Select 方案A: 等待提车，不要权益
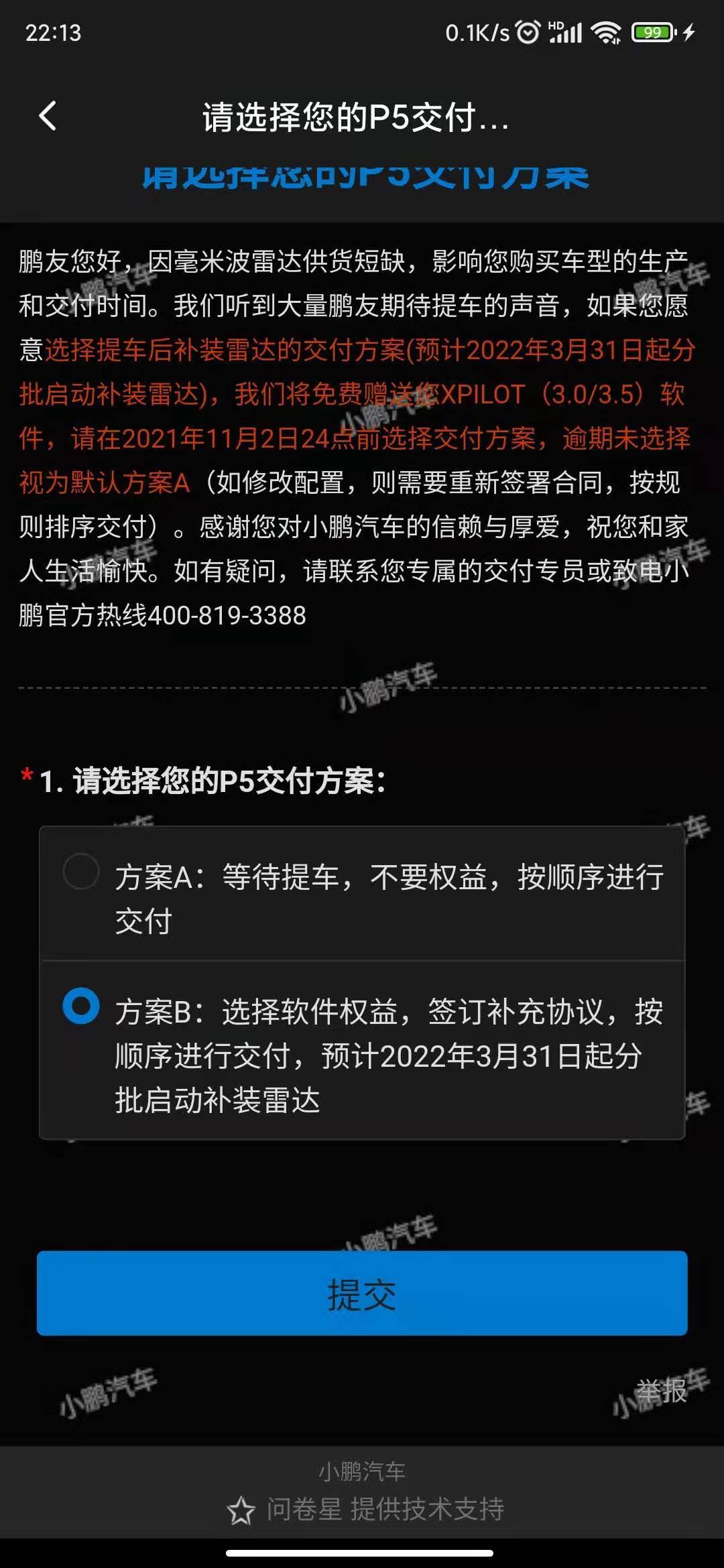 point(81,871)
